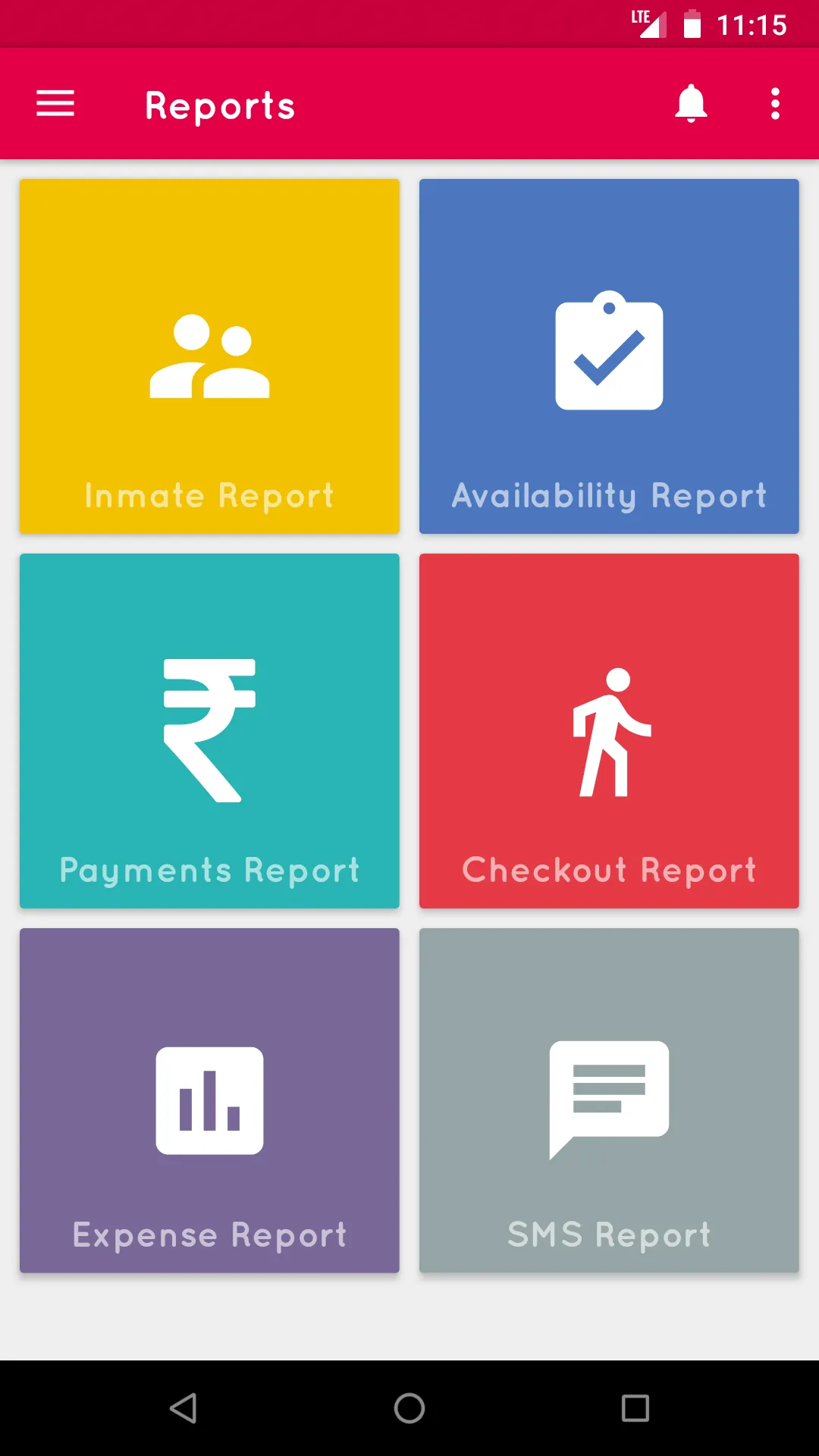Select the Inmate Report label
This screenshot has width=819, height=1456.
pos(209,496)
